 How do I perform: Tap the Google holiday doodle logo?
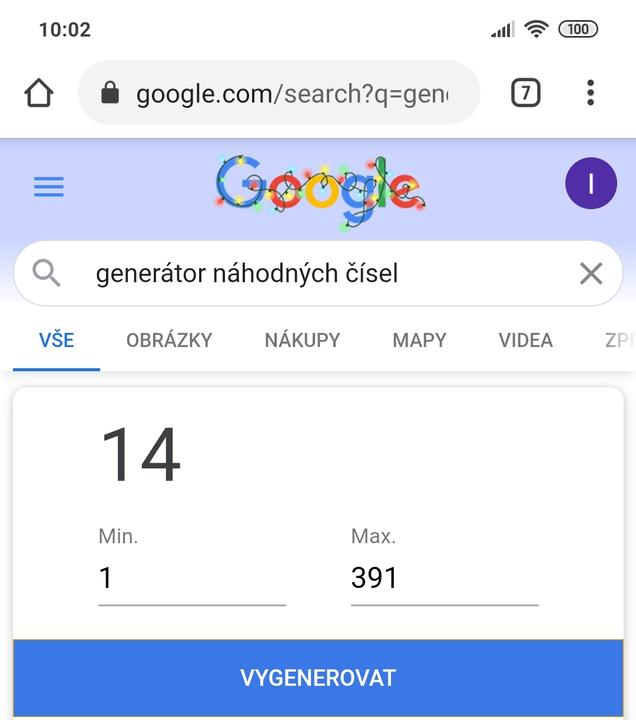click(318, 185)
